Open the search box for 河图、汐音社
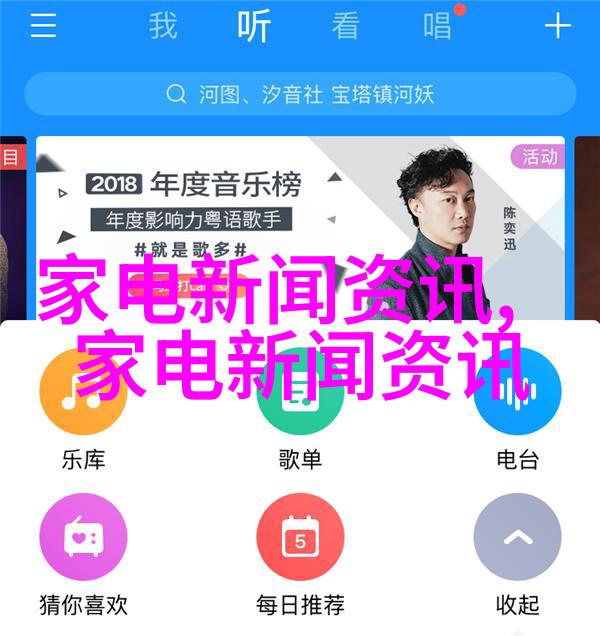This screenshot has width=600, height=636. [300, 94]
